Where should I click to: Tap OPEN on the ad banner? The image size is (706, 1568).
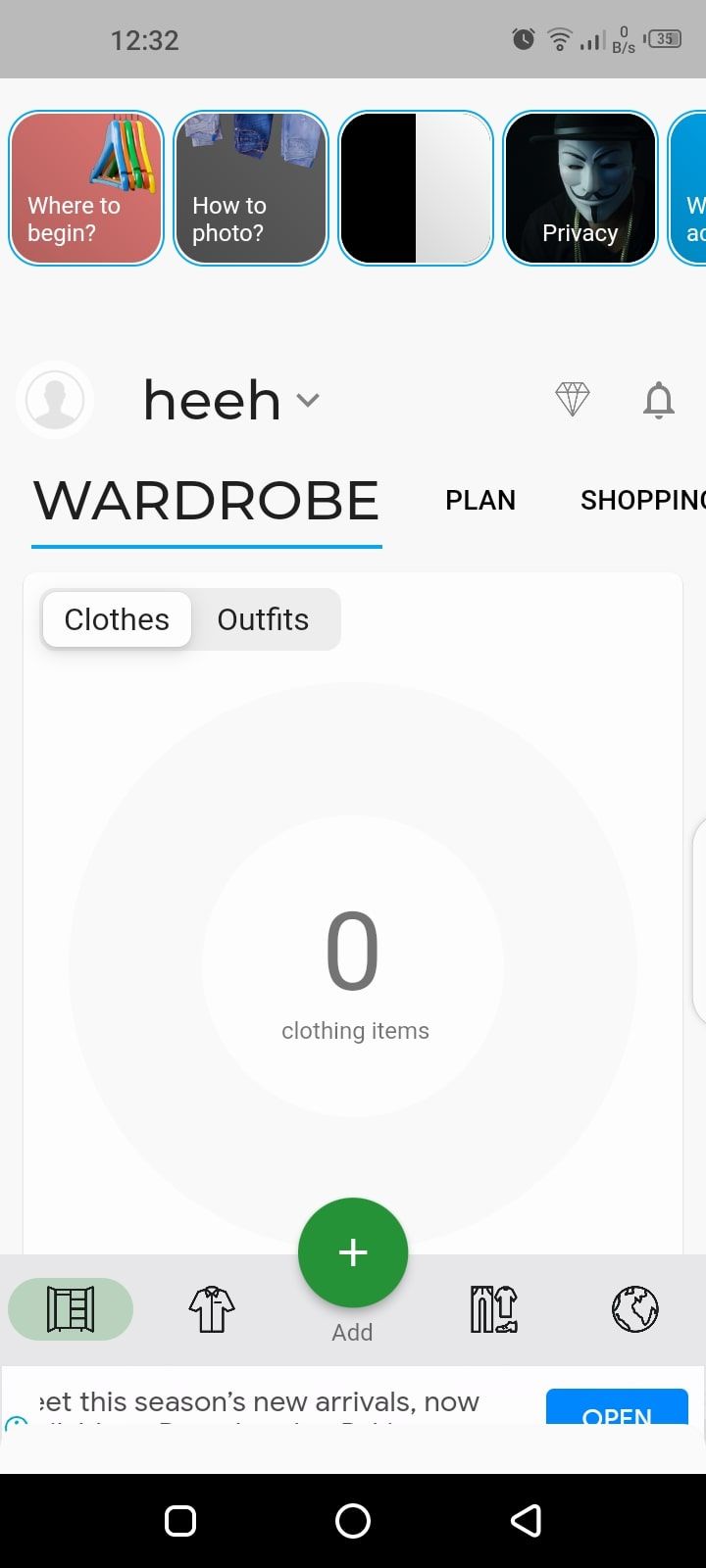[x=617, y=1408]
